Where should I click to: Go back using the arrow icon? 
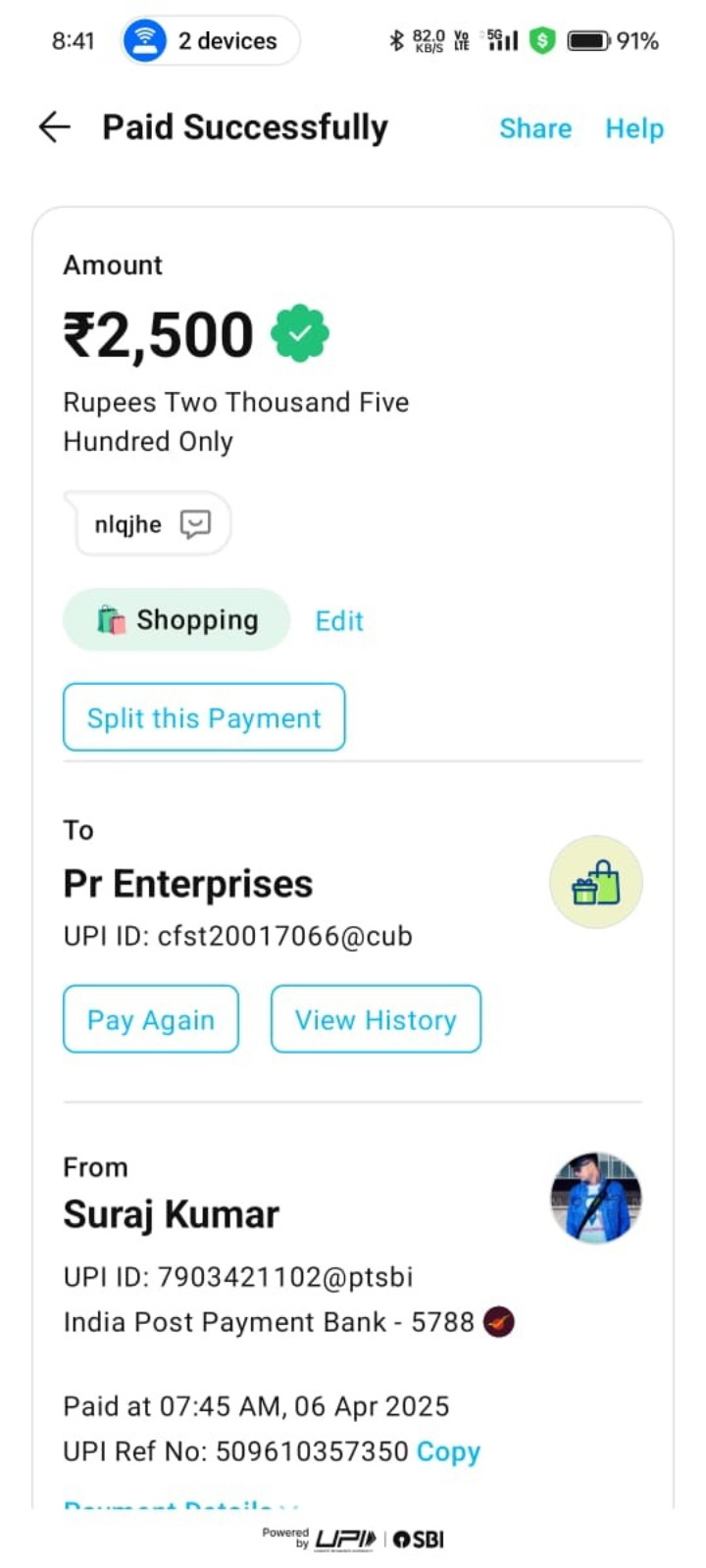pyautogui.click(x=55, y=127)
